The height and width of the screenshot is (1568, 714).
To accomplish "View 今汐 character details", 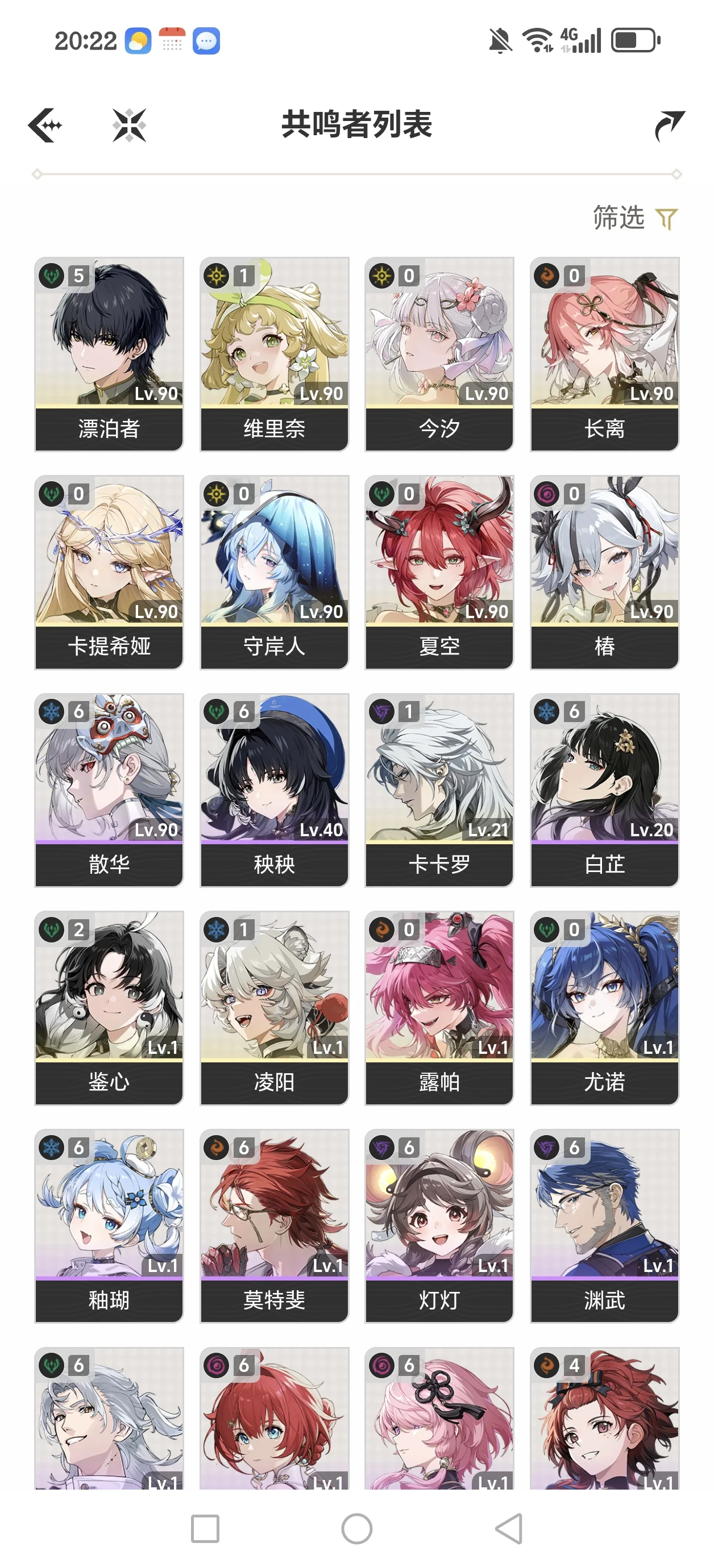I will click(x=439, y=353).
